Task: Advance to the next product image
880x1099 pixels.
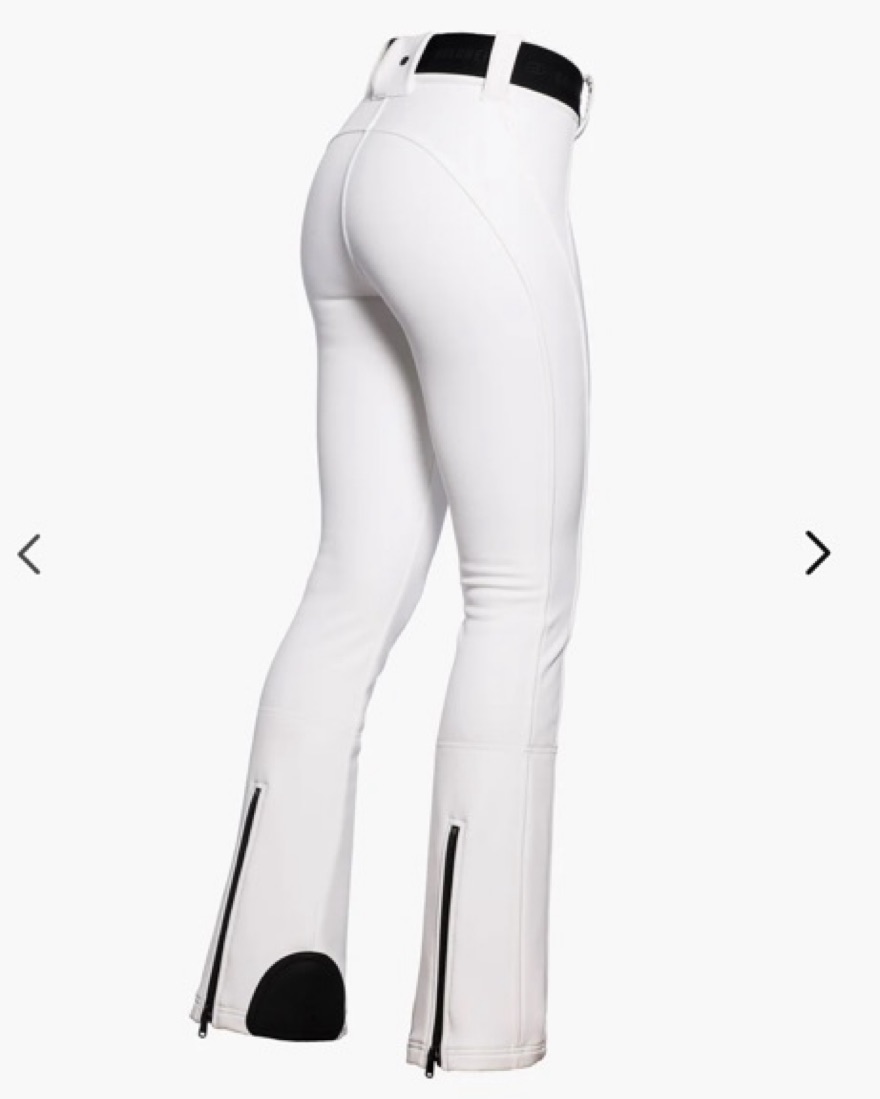Action: (x=817, y=552)
